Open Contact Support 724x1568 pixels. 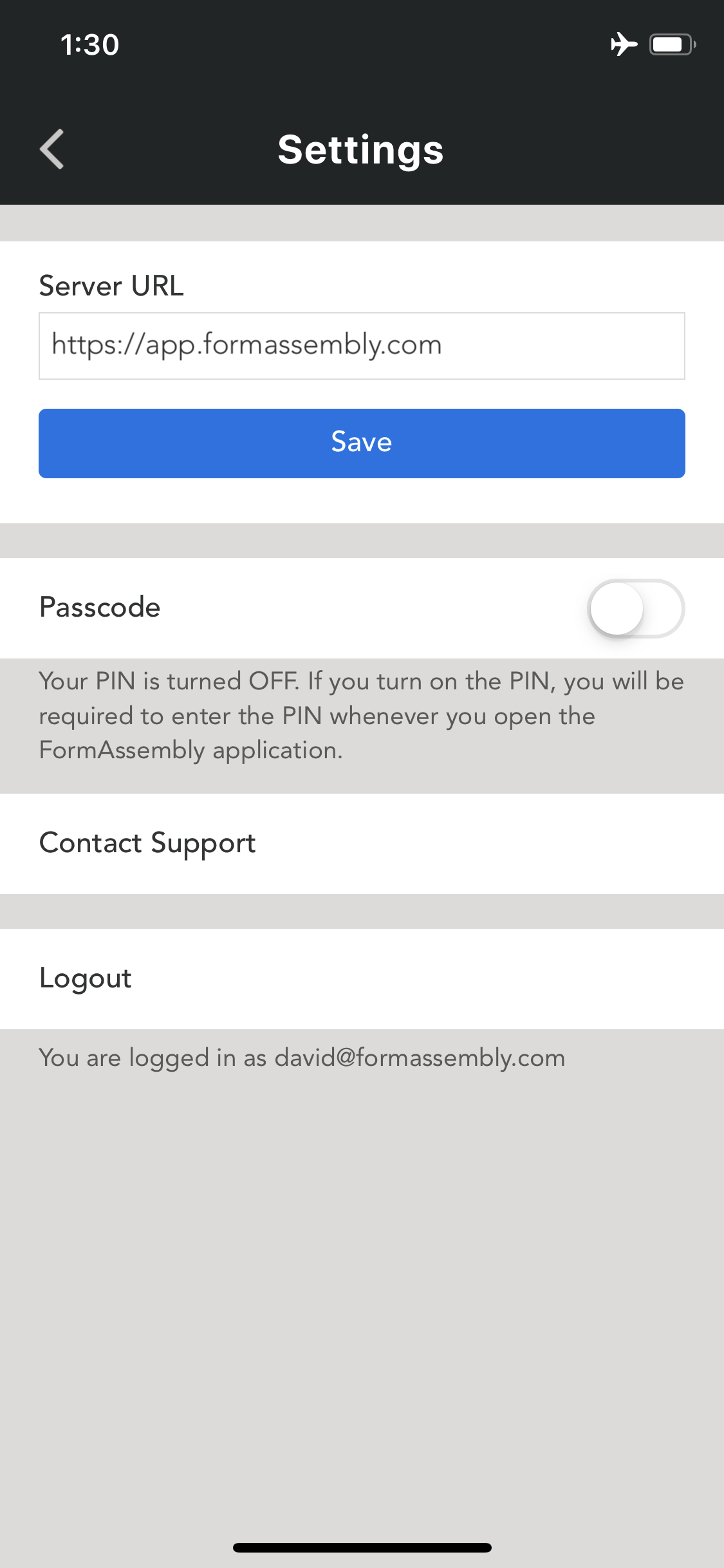pyautogui.click(x=148, y=843)
